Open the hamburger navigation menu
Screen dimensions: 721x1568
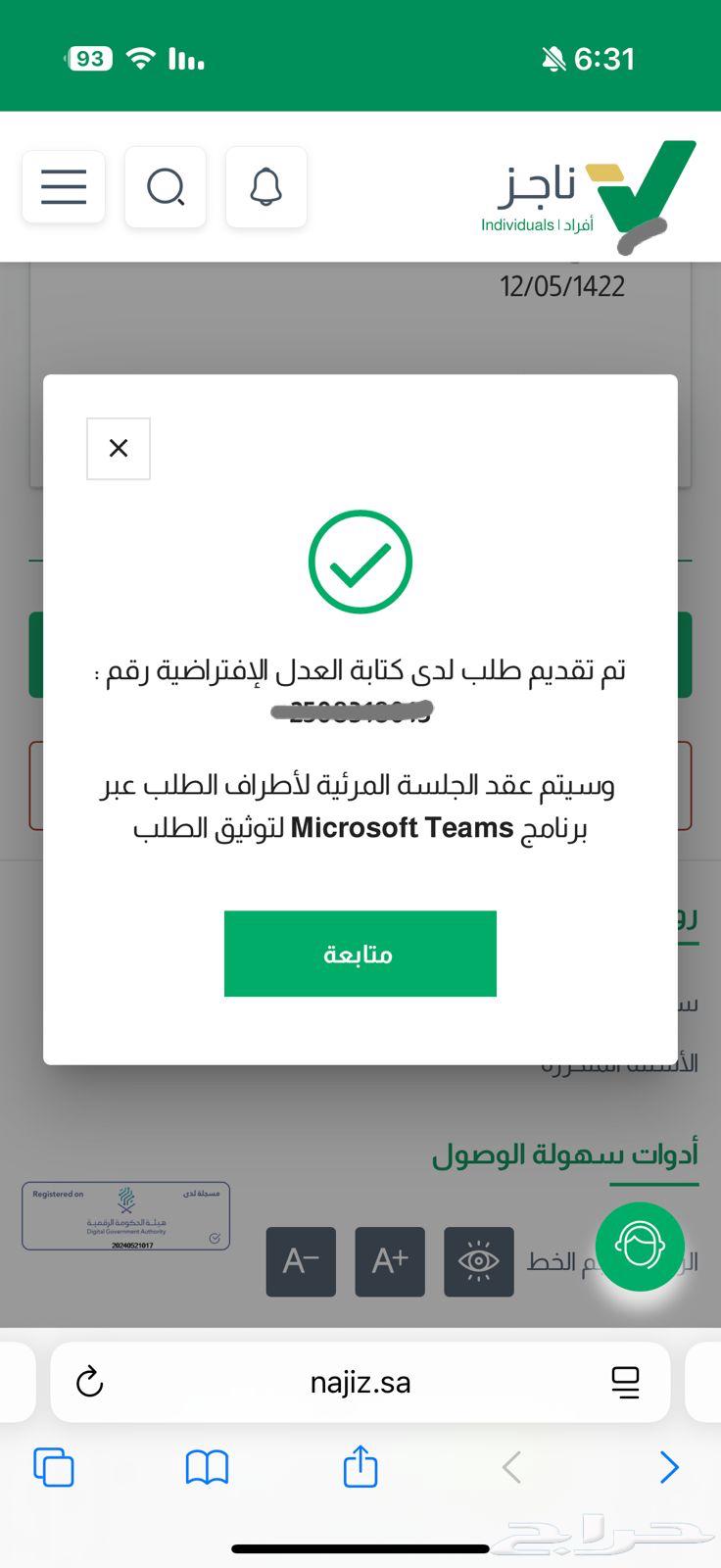pos(63,186)
